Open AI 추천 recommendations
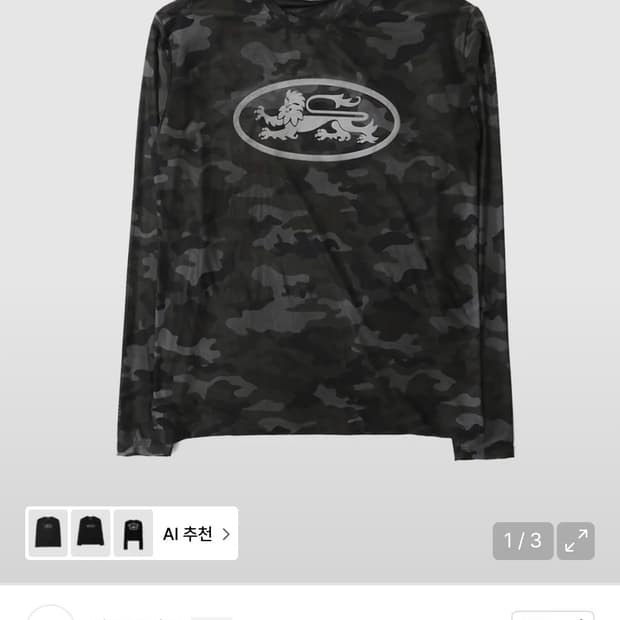Viewport: 620px width, 620px height. click(196, 534)
